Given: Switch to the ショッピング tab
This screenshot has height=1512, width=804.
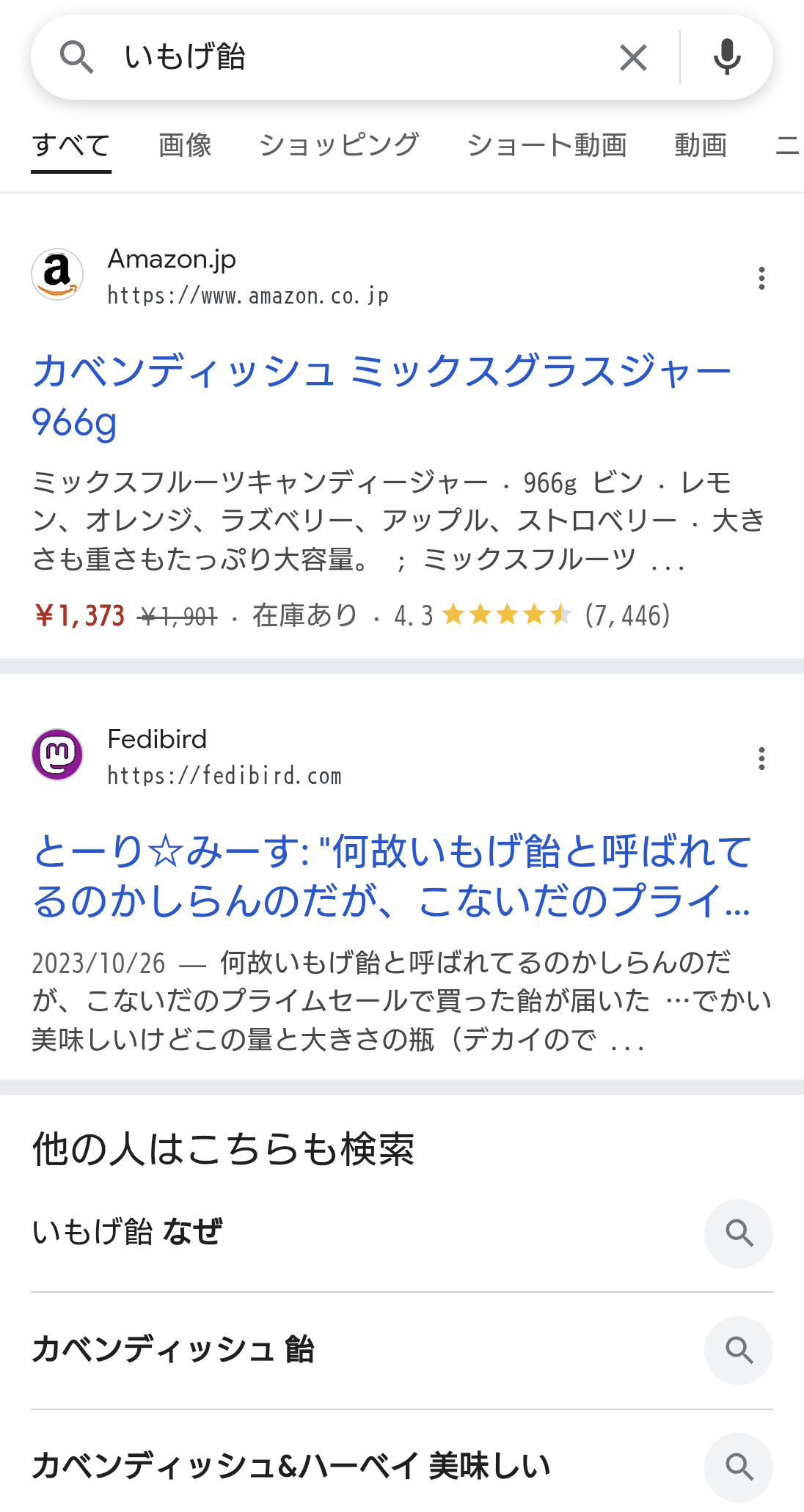Looking at the screenshot, I should pos(339,145).
